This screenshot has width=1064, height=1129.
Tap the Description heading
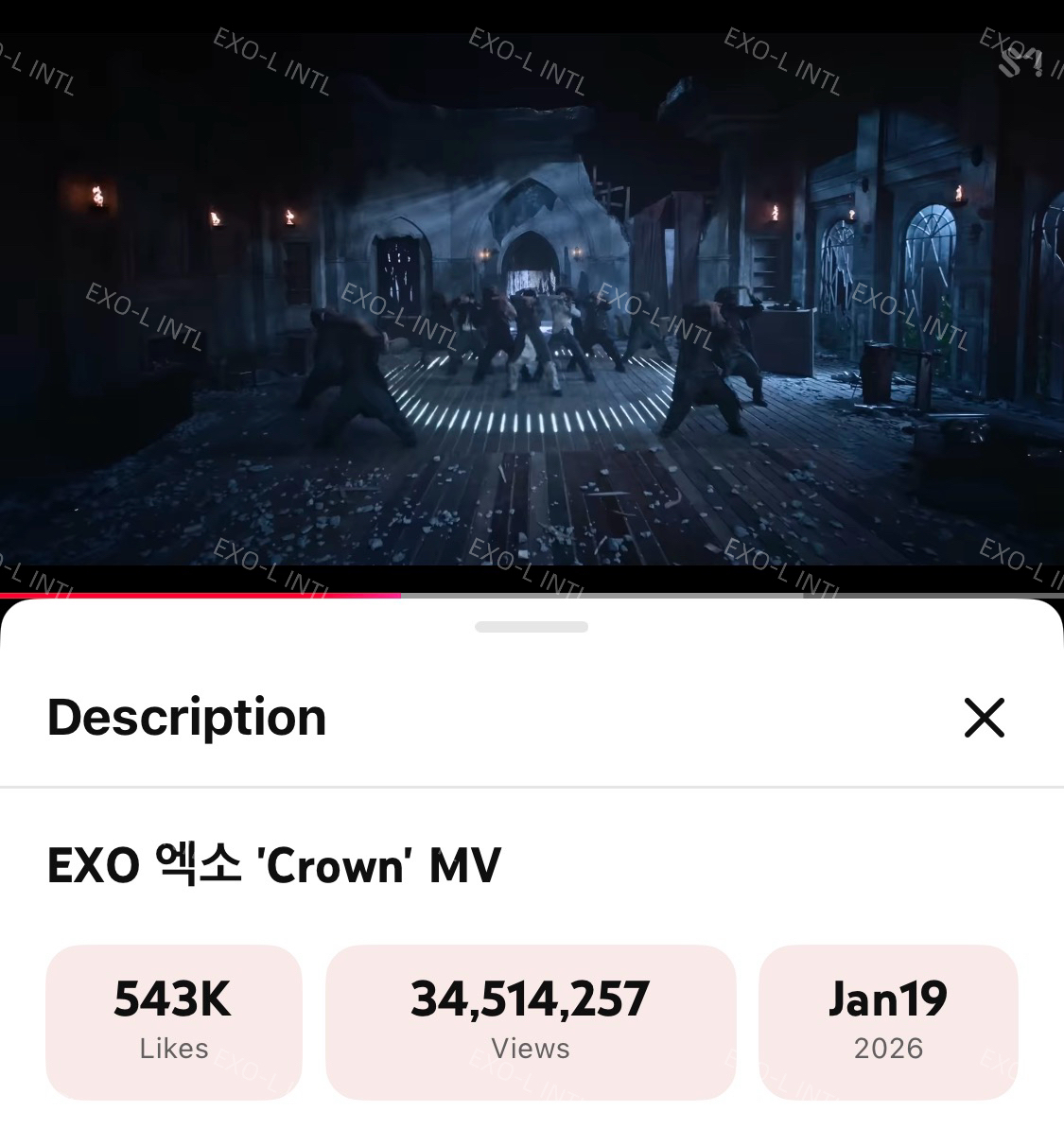click(186, 719)
